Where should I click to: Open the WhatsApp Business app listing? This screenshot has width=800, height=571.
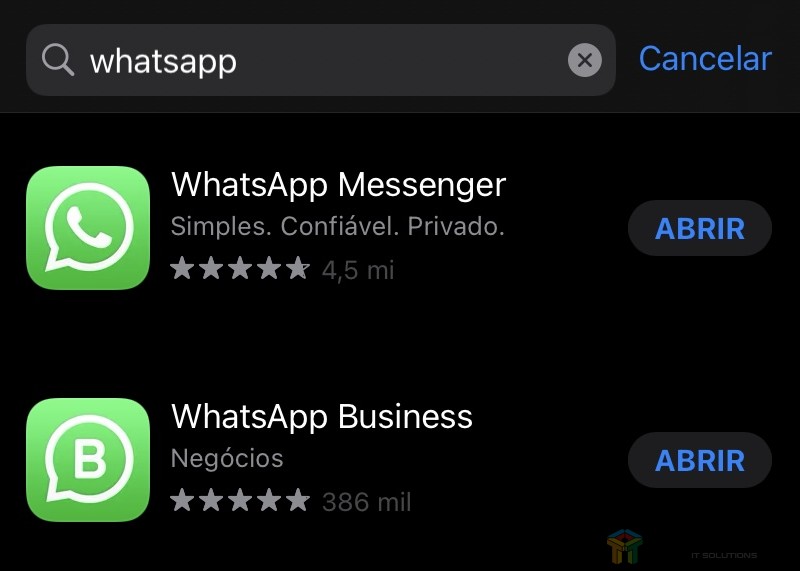click(321, 417)
